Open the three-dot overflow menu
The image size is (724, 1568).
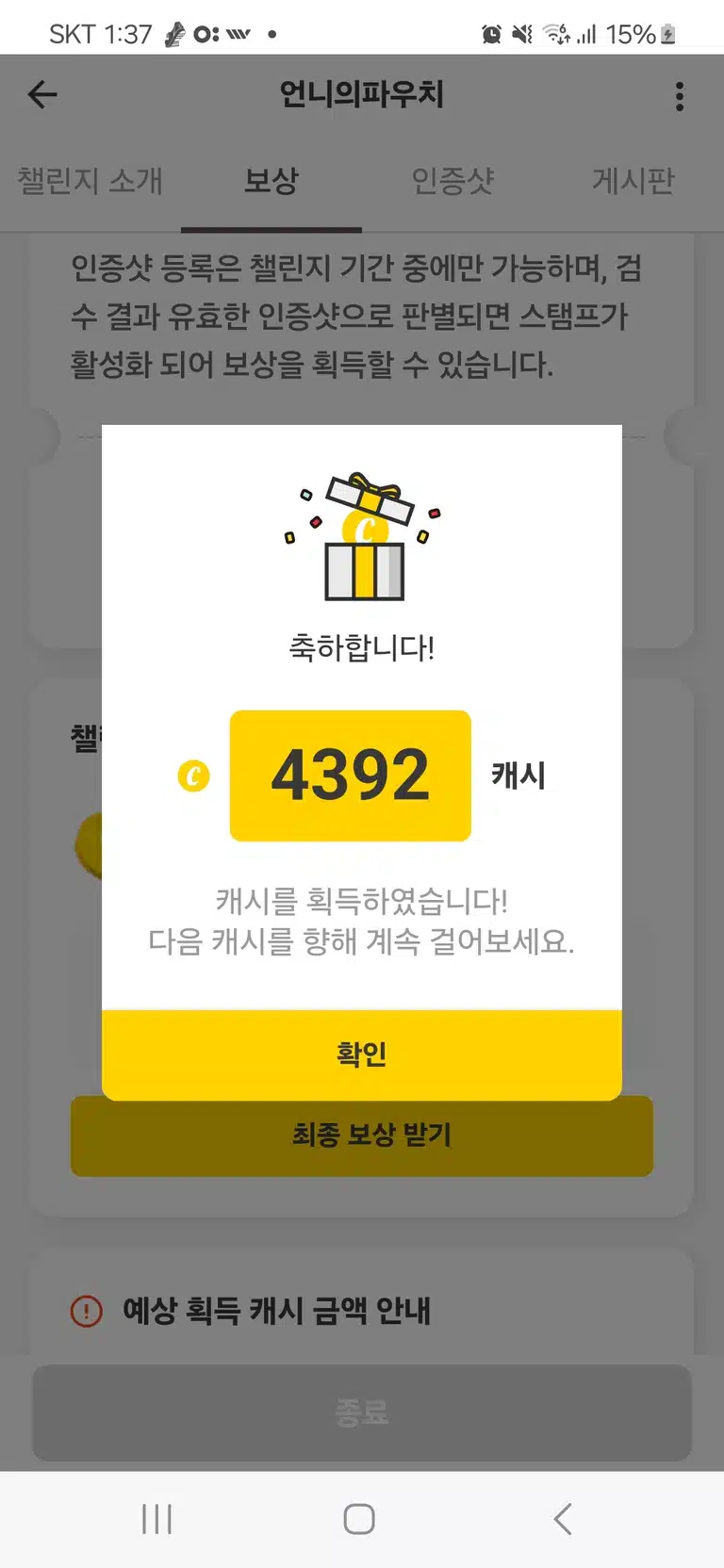coord(680,95)
